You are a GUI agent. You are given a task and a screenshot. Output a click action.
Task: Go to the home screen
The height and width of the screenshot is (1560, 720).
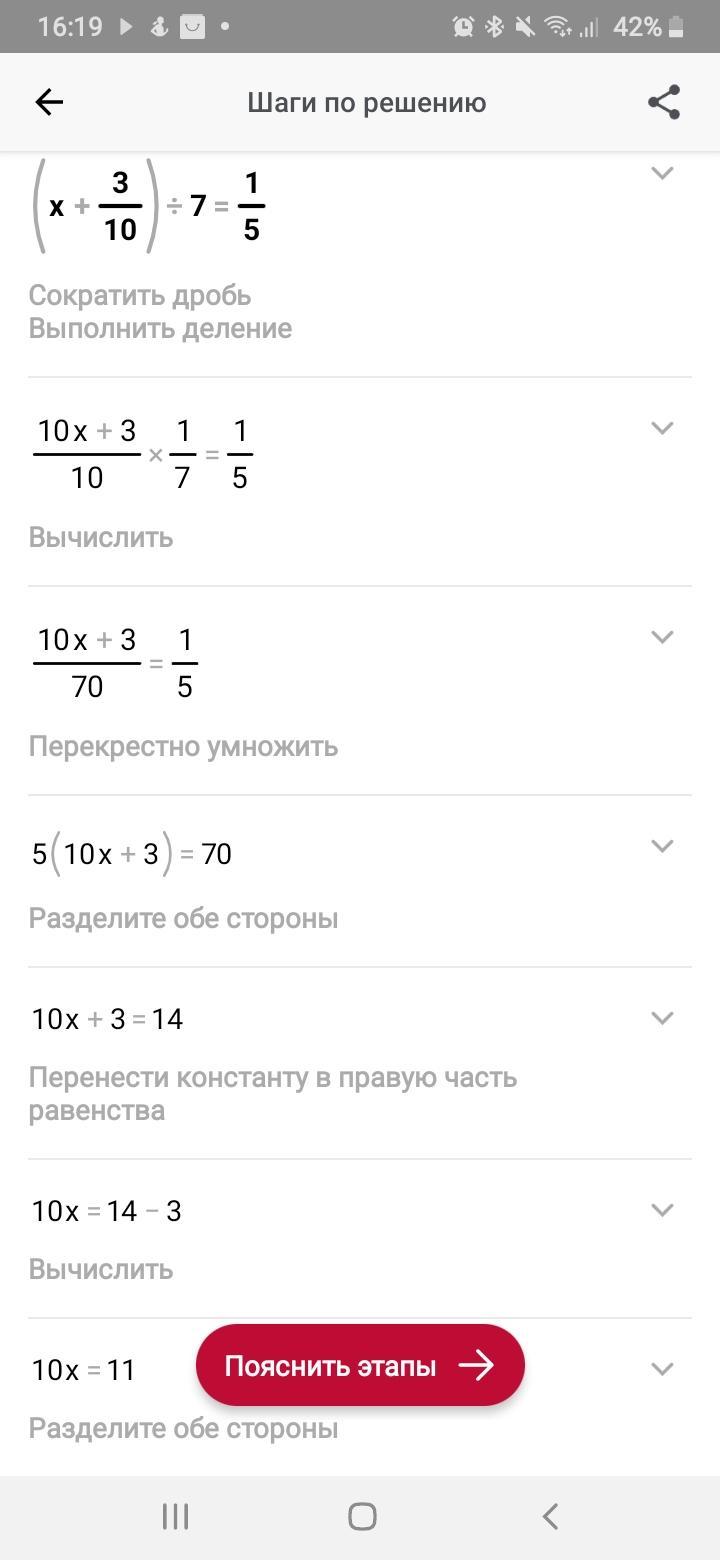pos(362,1517)
